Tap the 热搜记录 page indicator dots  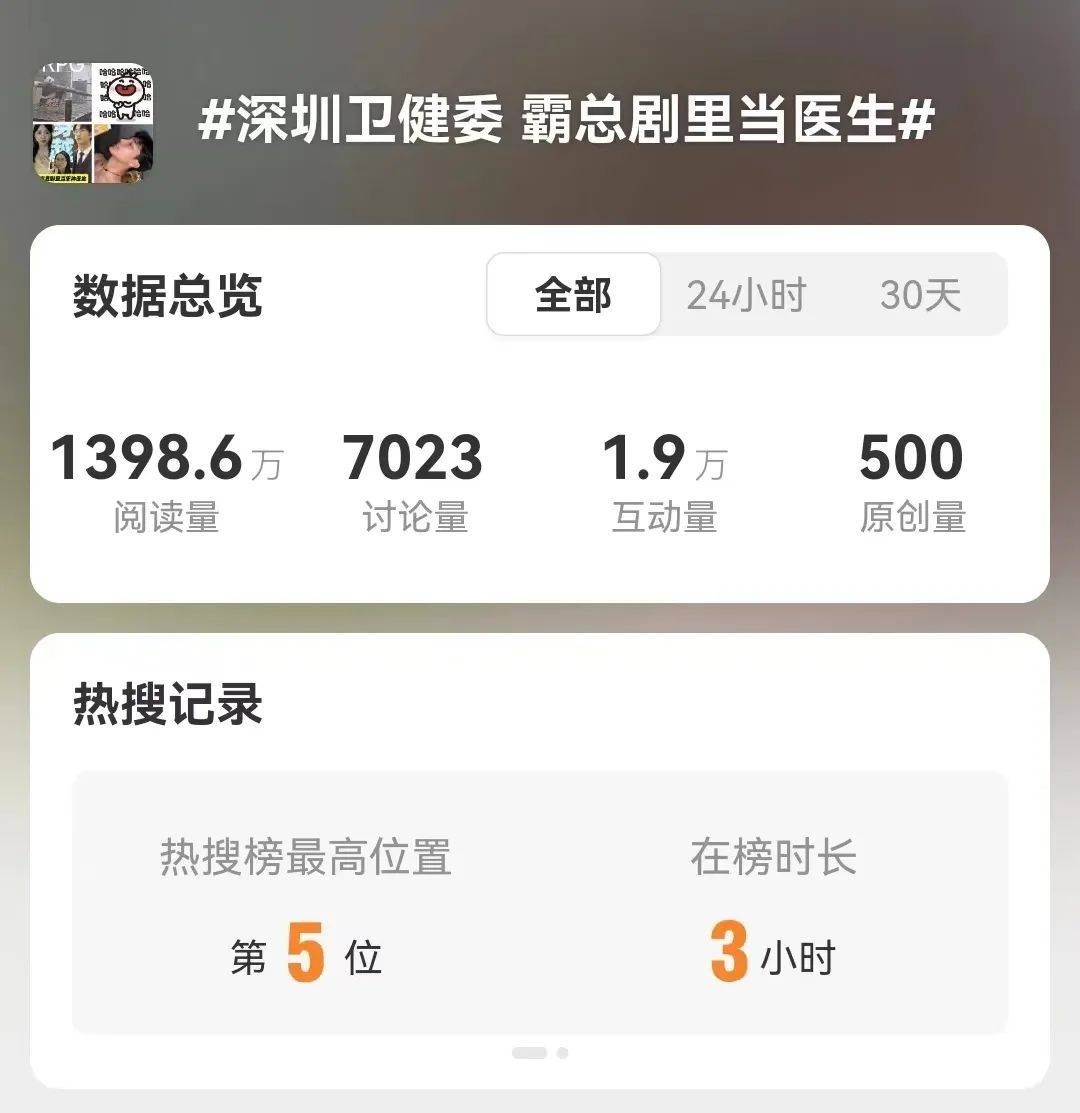540,1053
